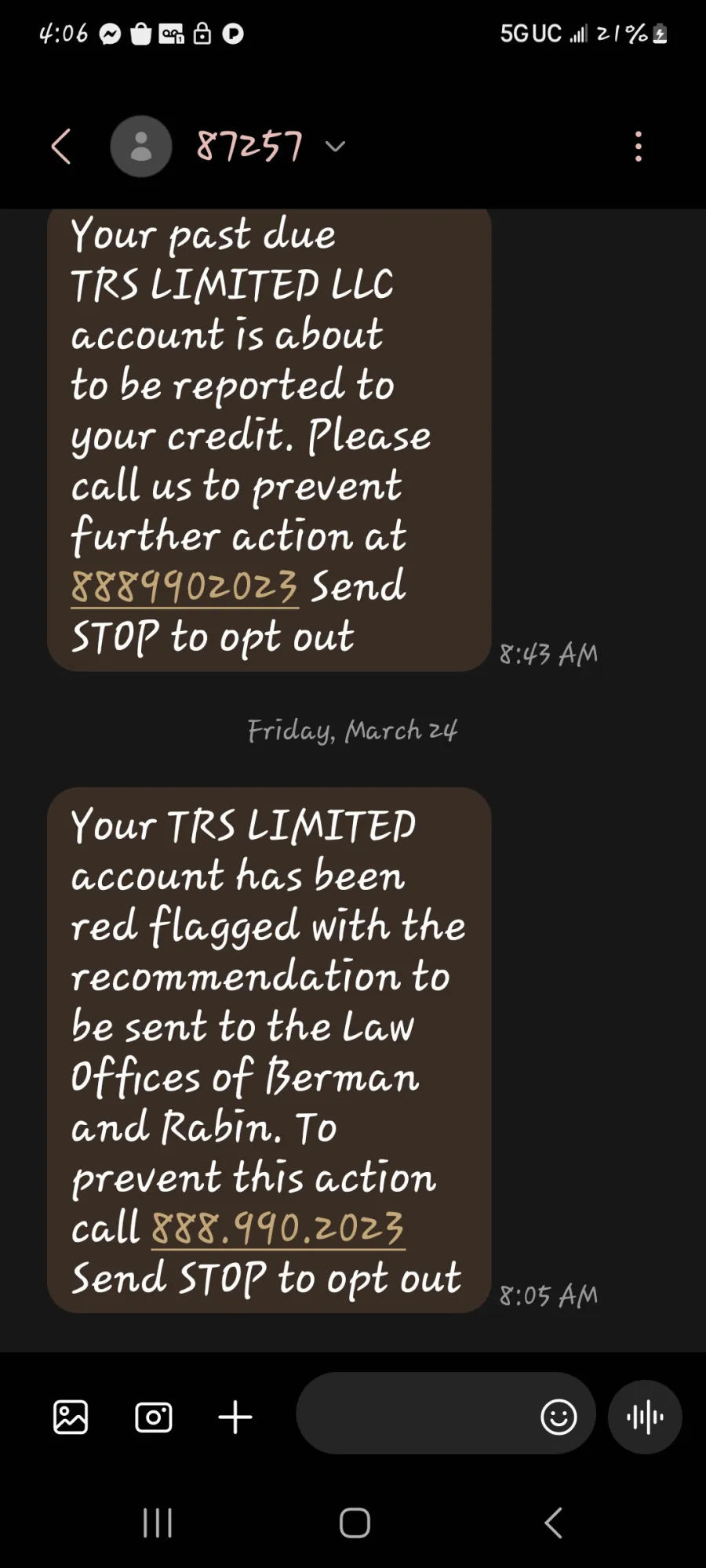
Task: Open the camera to take photo
Action: click(x=154, y=1417)
